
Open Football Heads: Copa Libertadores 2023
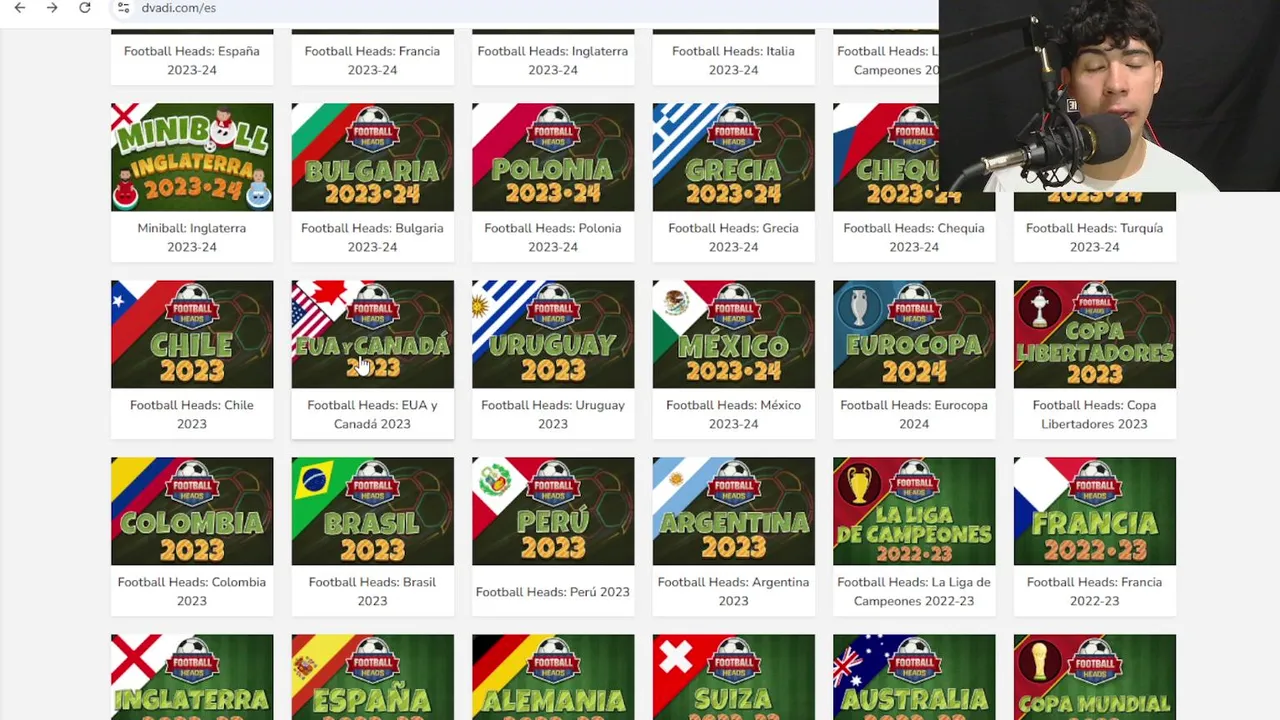point(1094,335)
